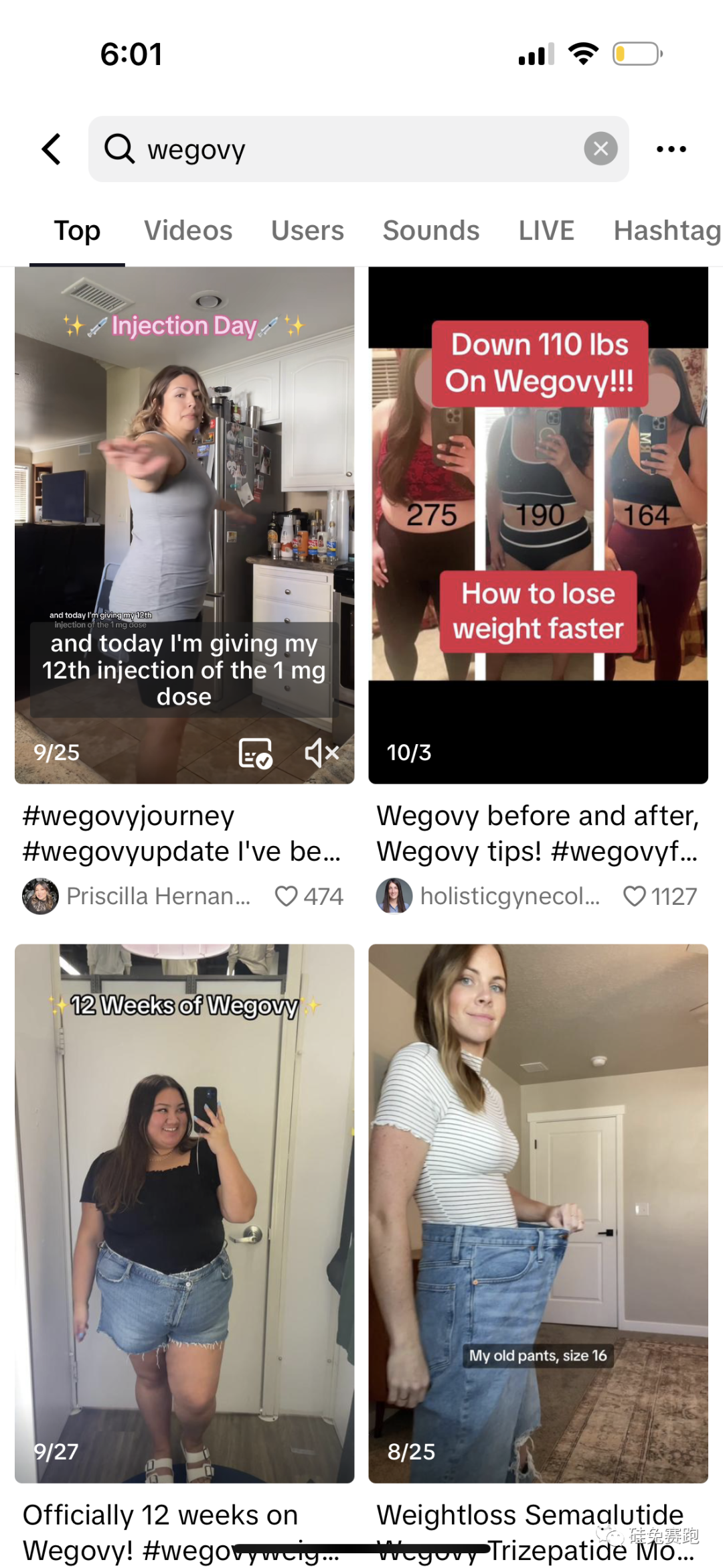723x1568 pixels.
Task: Like holisticgynecol's video with 1127 likes
Action: (634, 896)
